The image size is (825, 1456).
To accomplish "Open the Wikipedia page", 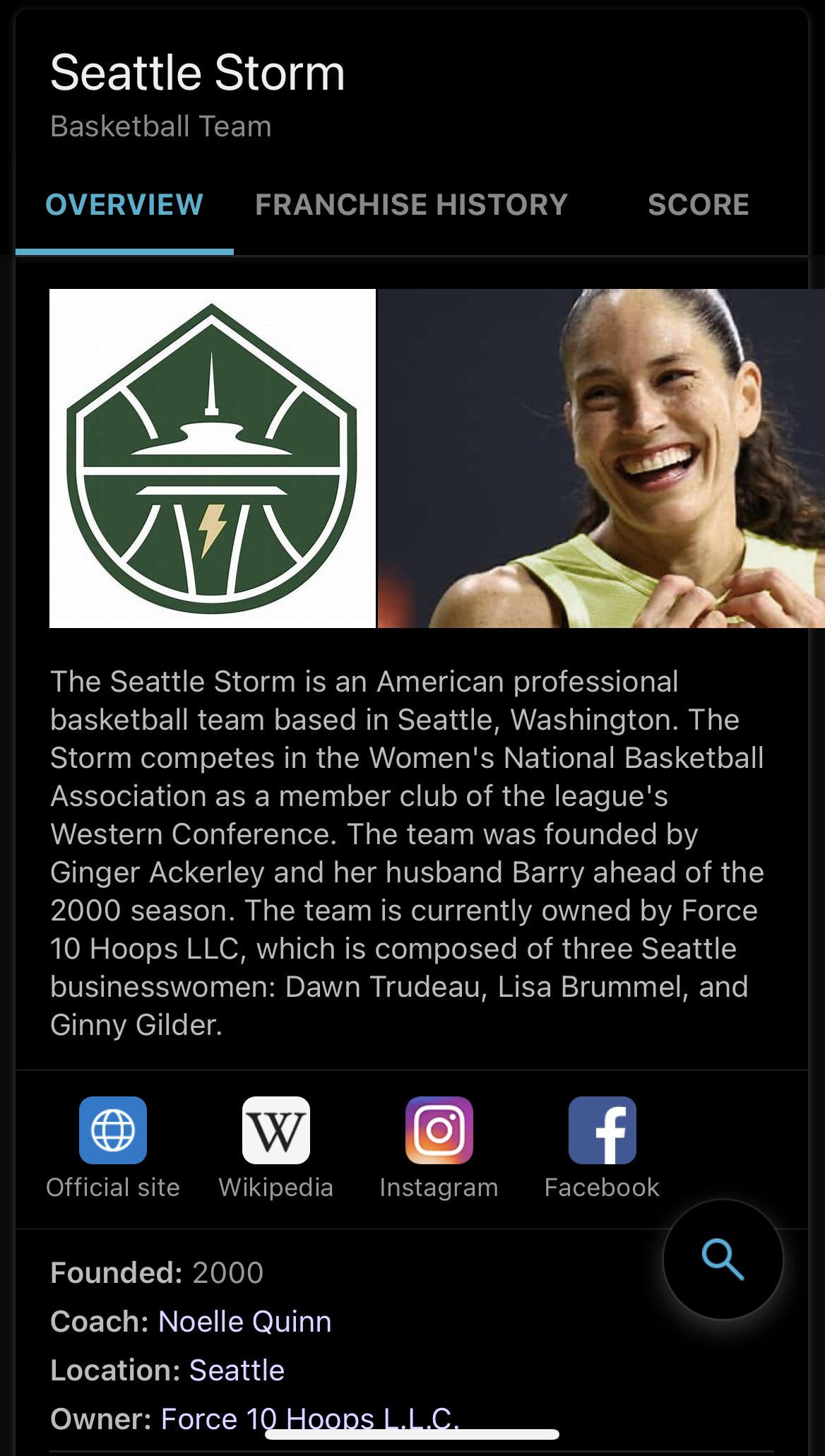I will (276, 1148).
